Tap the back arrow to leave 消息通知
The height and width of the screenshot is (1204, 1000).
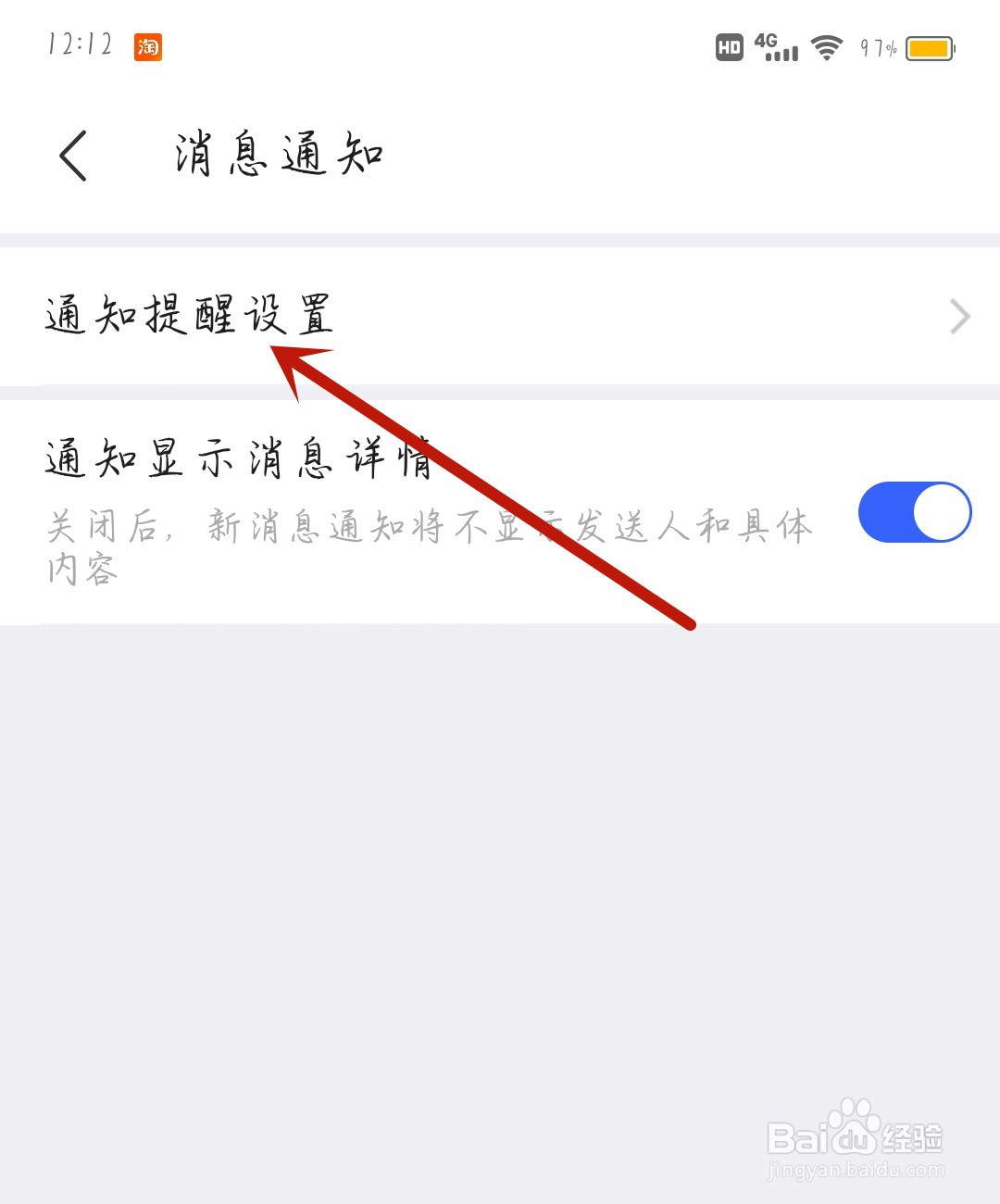[x=73, y=155]
